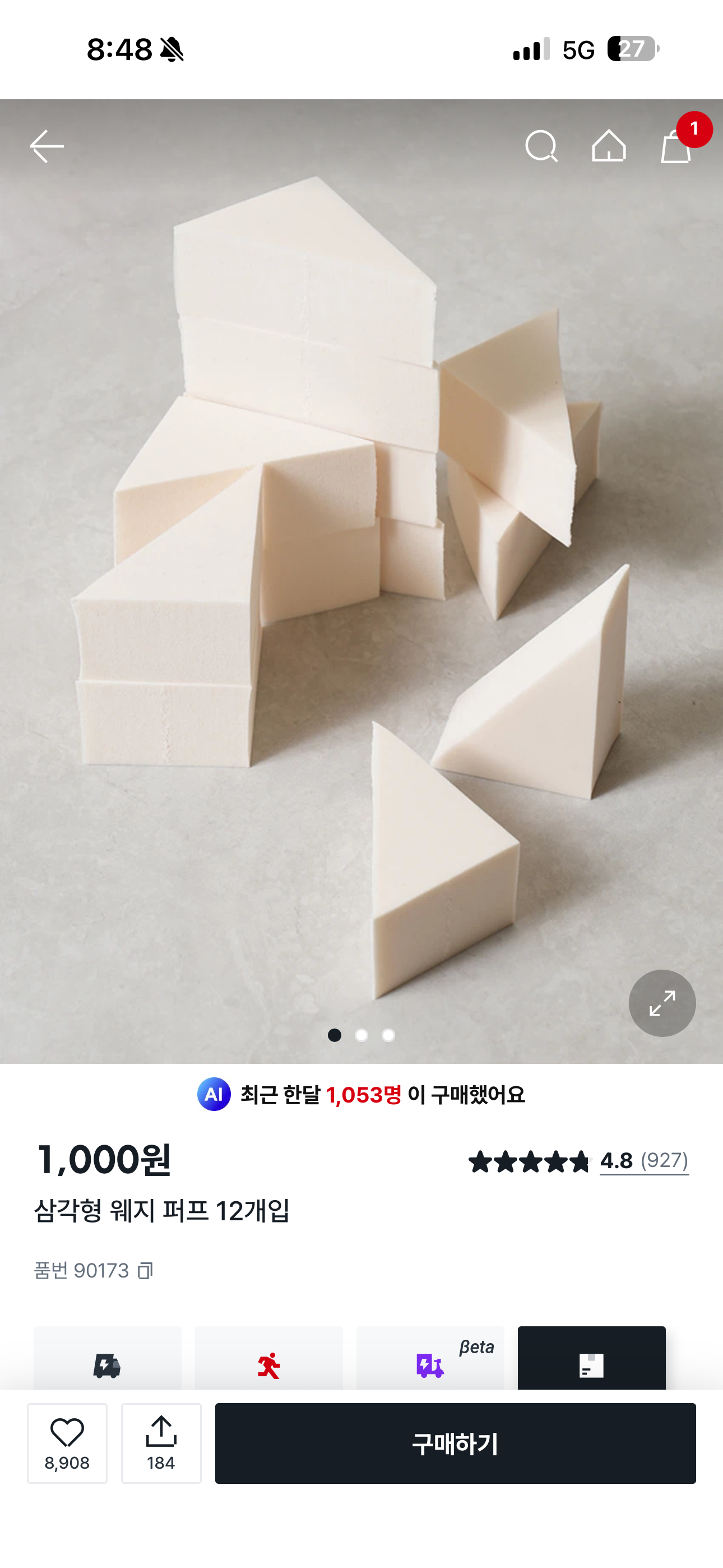Open the shopping bag with 1 item
Image resolution: width=723 pixels, height=1568 pixels.
click(676, 146)
